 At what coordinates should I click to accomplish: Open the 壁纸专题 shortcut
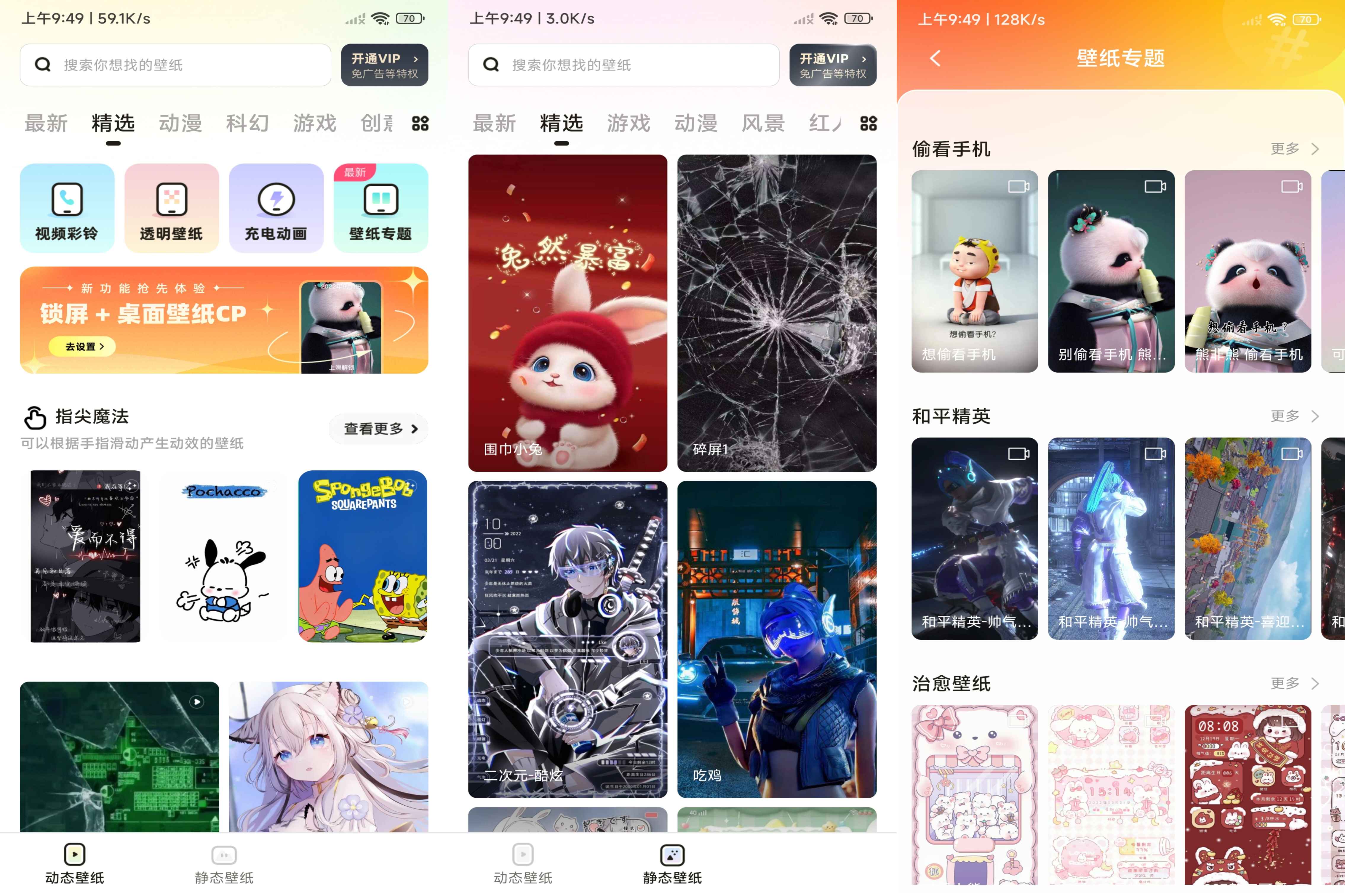381,209
